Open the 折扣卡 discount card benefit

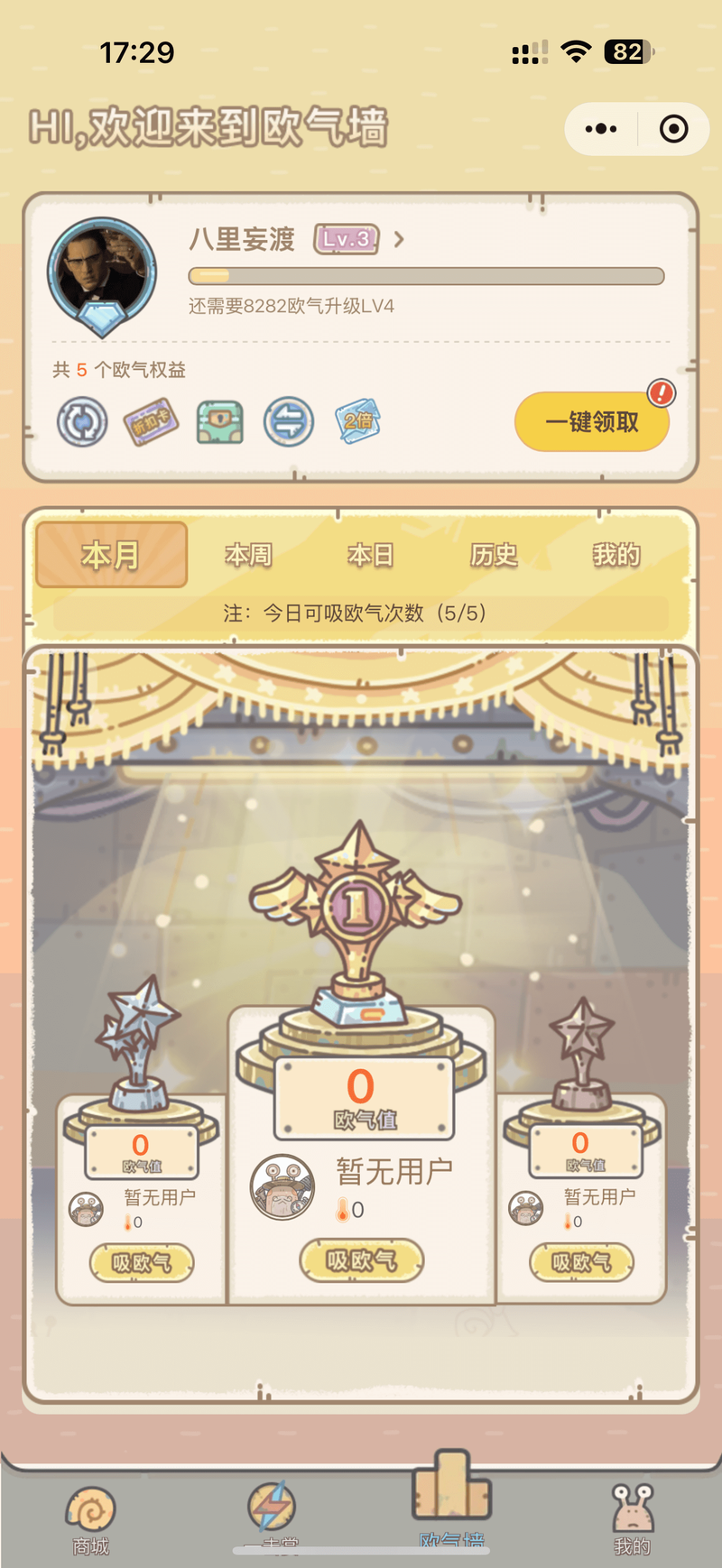click(151, 421)
